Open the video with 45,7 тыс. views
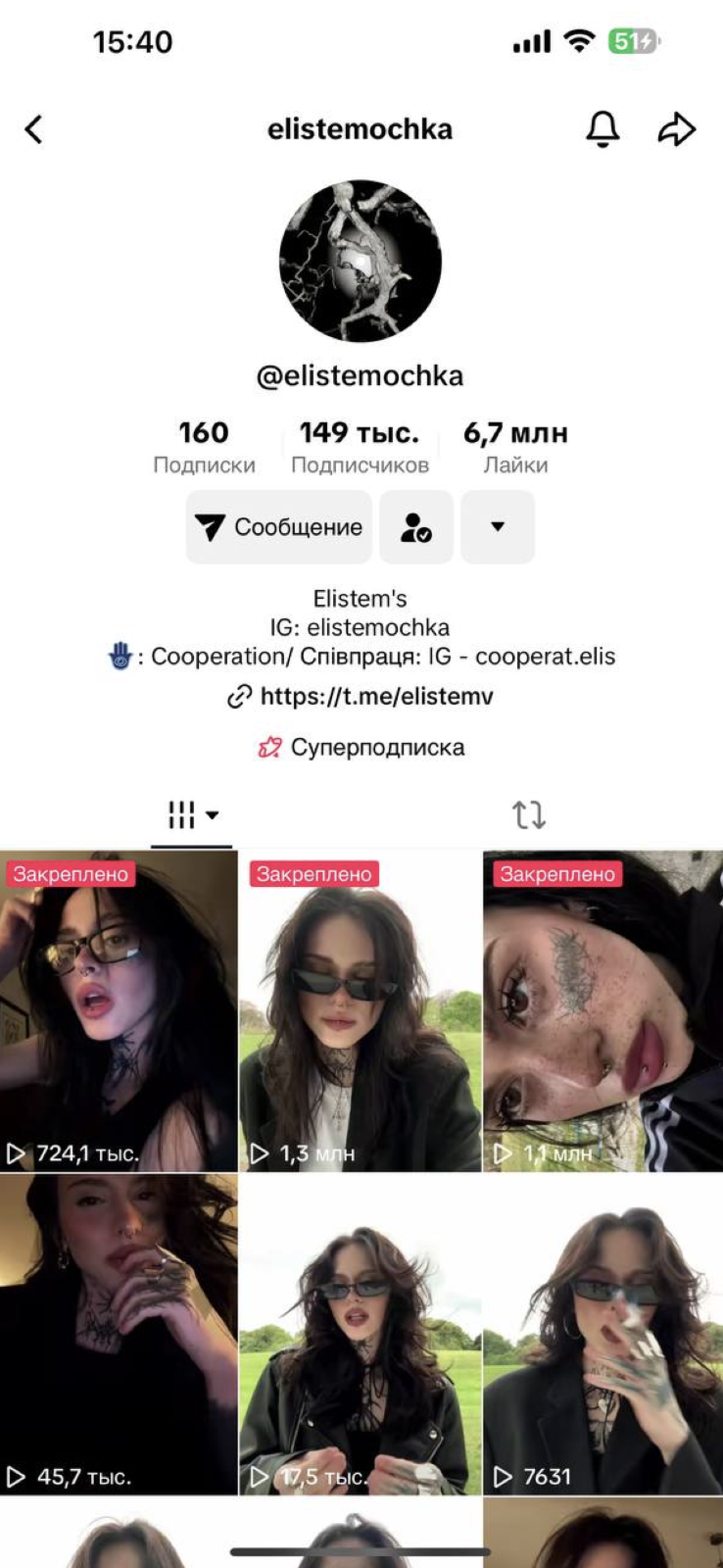The image size is (723, 1568). click(x=119, y=1334)
